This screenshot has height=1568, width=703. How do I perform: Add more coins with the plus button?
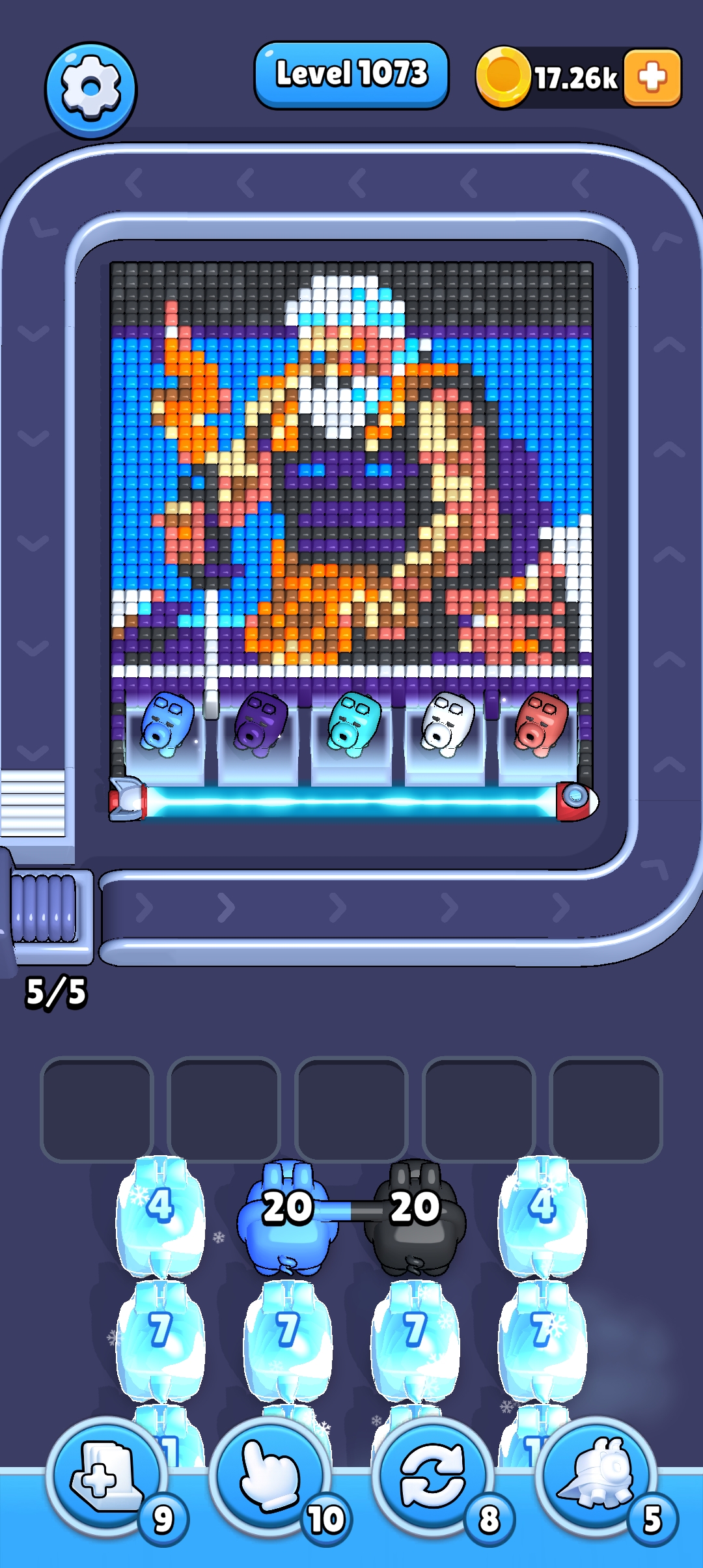[x=652, y=77]
